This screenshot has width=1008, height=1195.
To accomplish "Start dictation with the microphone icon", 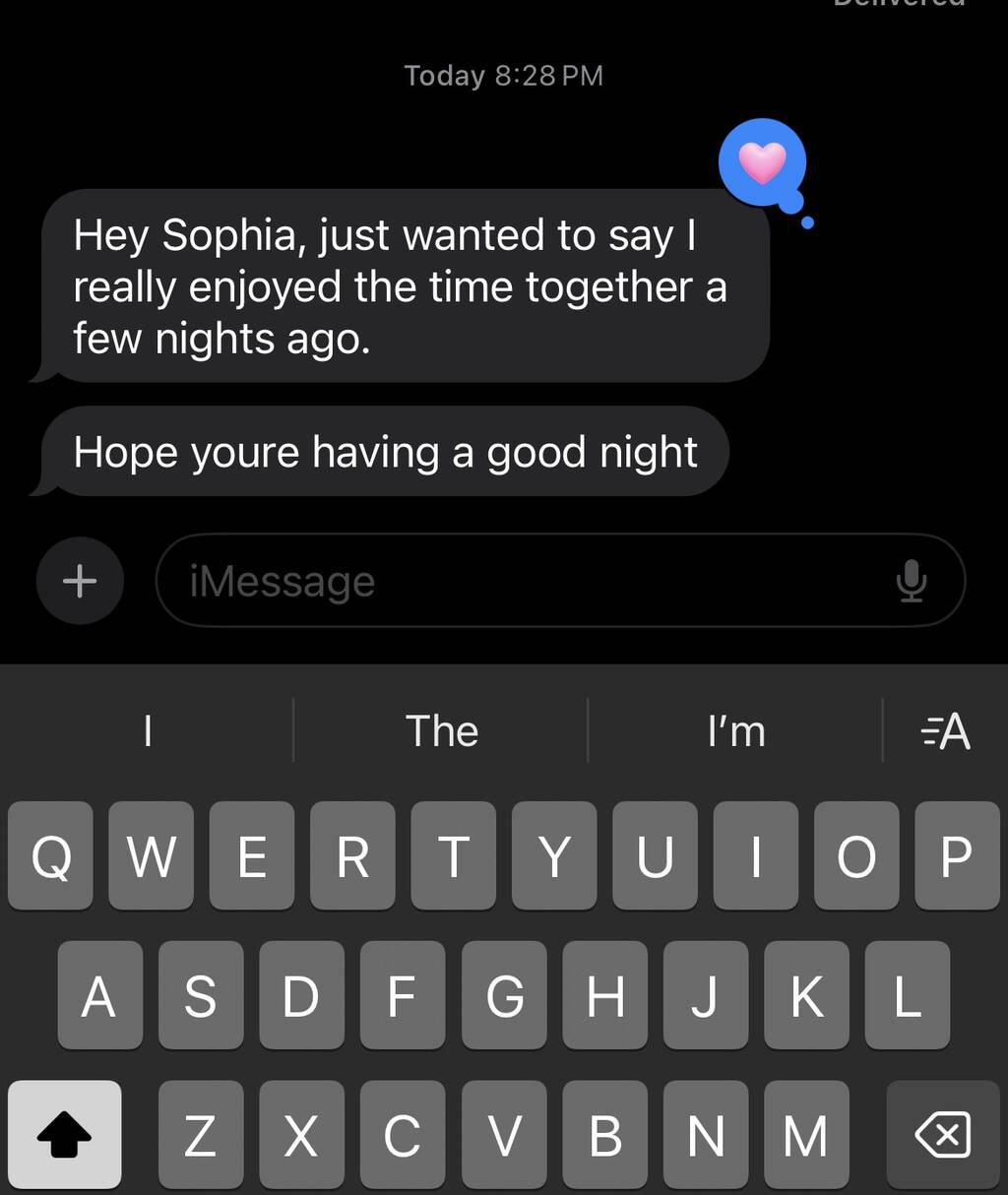I will (x=912, y=581).
